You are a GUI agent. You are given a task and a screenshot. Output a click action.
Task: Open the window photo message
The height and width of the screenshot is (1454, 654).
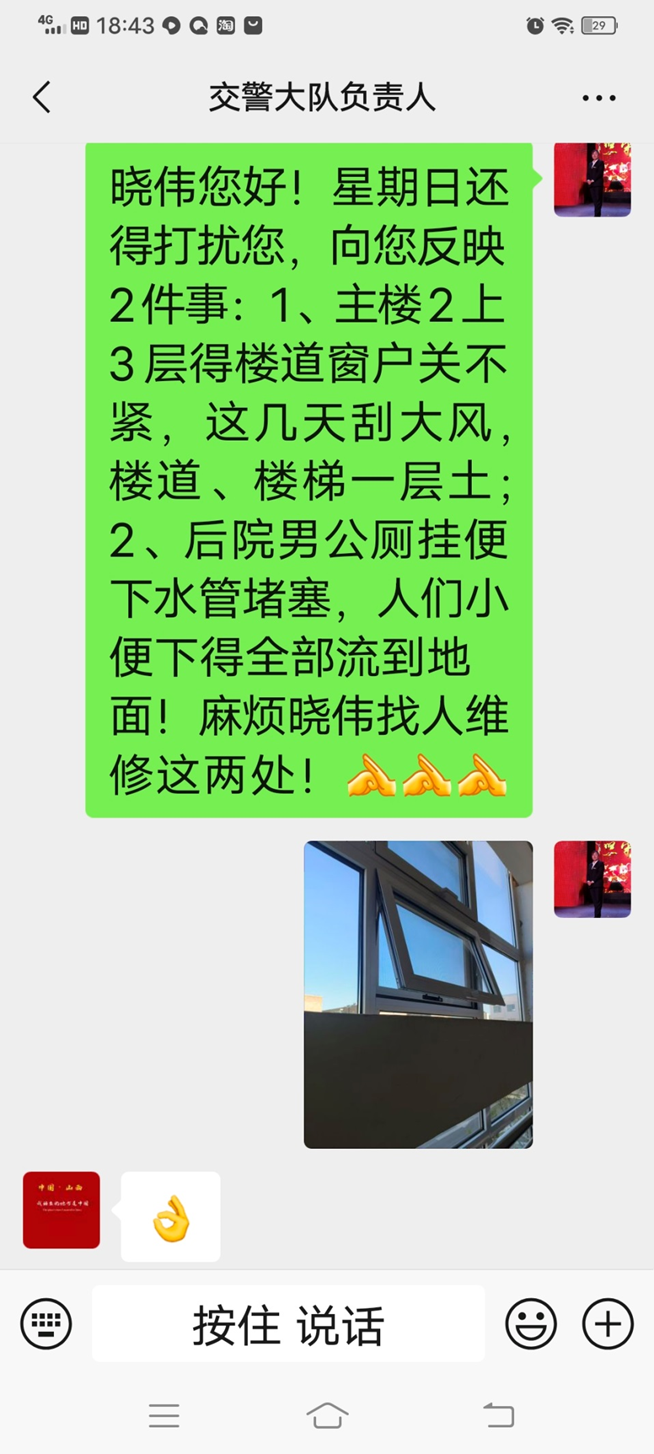(418, 994)
